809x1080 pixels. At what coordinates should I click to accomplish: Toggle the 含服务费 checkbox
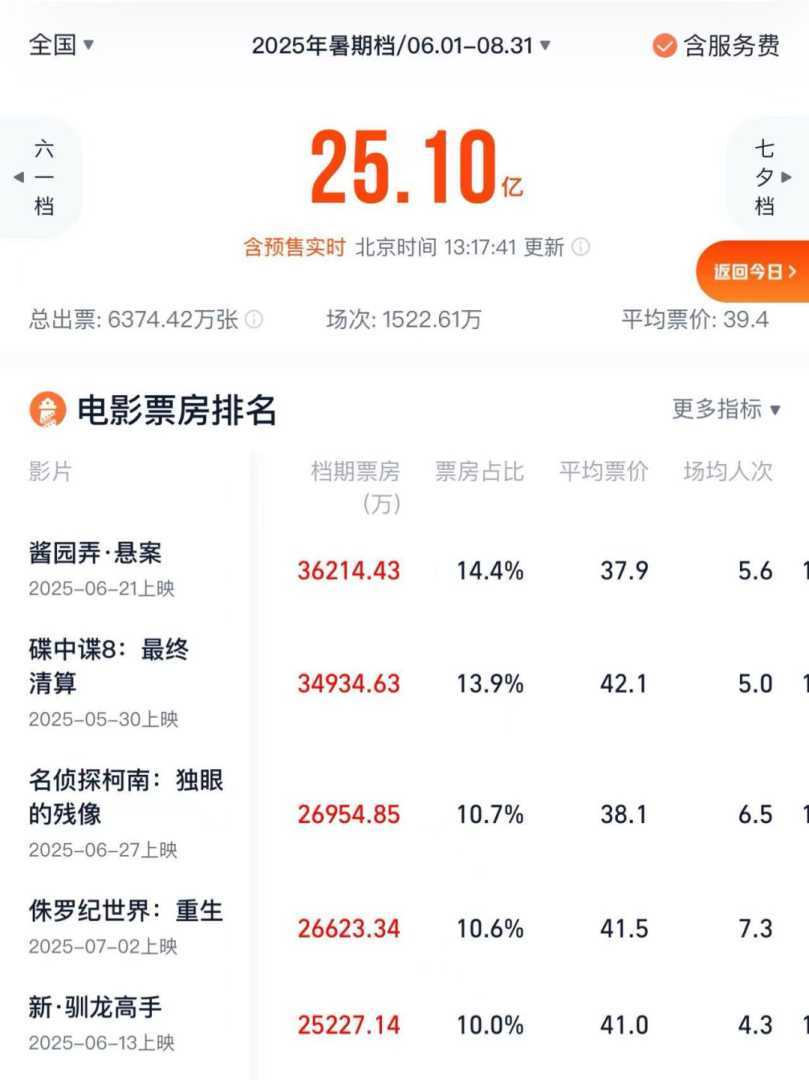[665, 45]
